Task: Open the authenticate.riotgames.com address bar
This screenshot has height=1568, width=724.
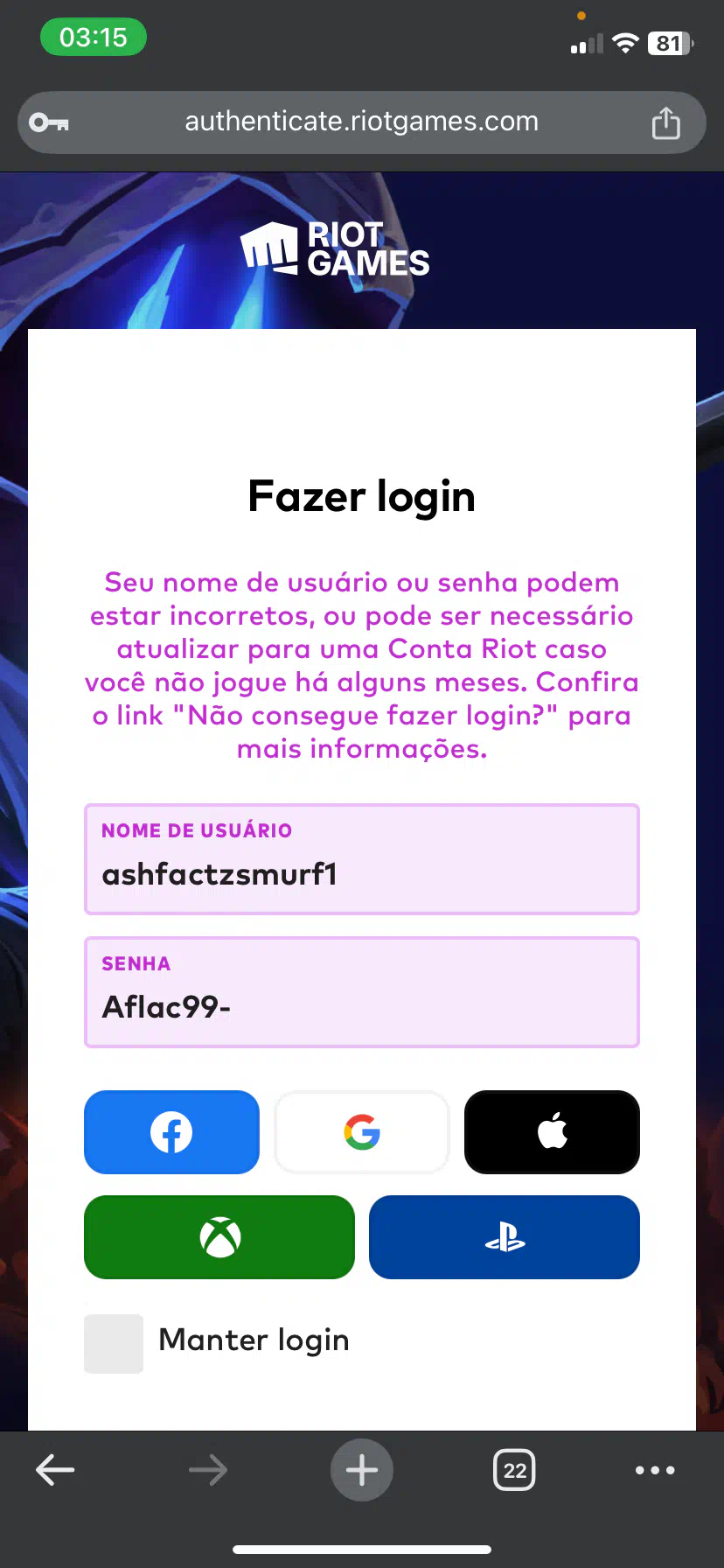Action: (362, 122)
